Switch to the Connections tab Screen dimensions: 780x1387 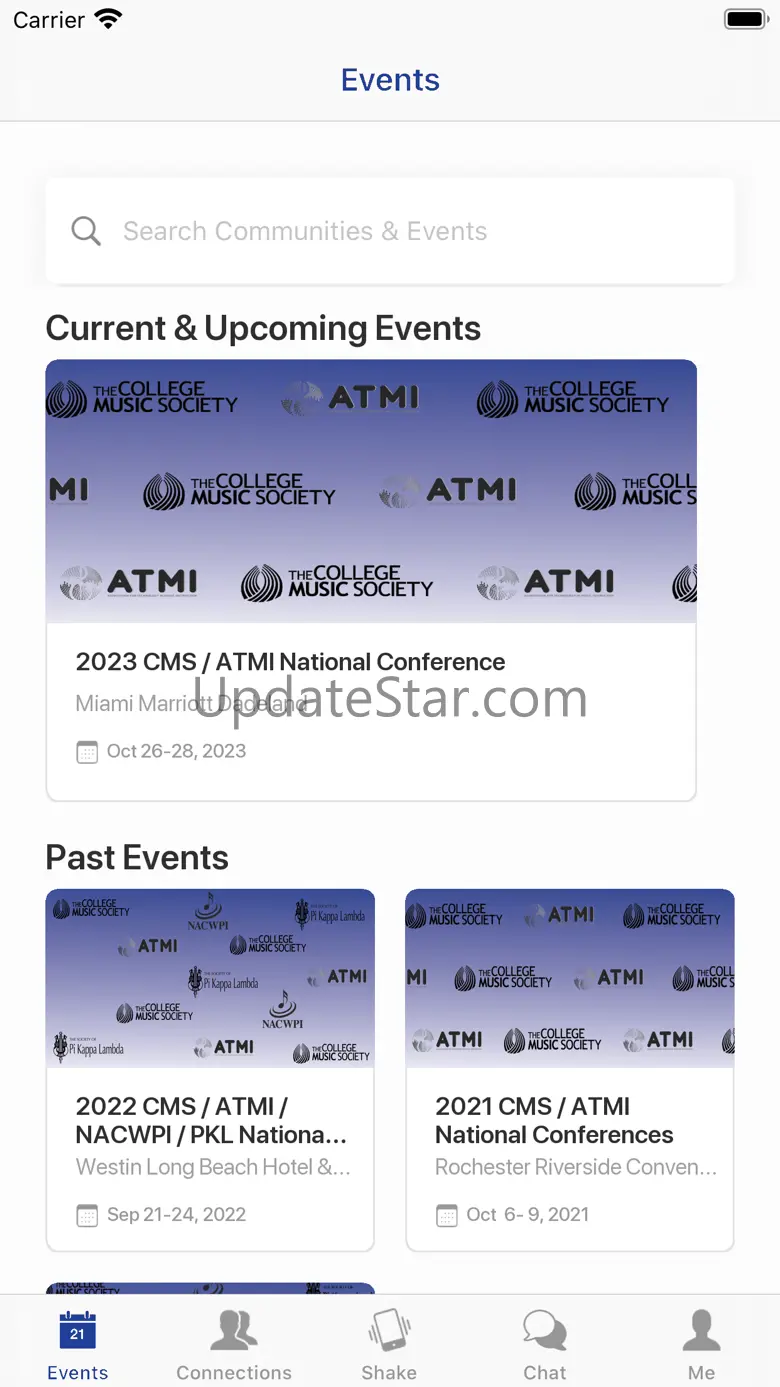[x=234, y=1346]
